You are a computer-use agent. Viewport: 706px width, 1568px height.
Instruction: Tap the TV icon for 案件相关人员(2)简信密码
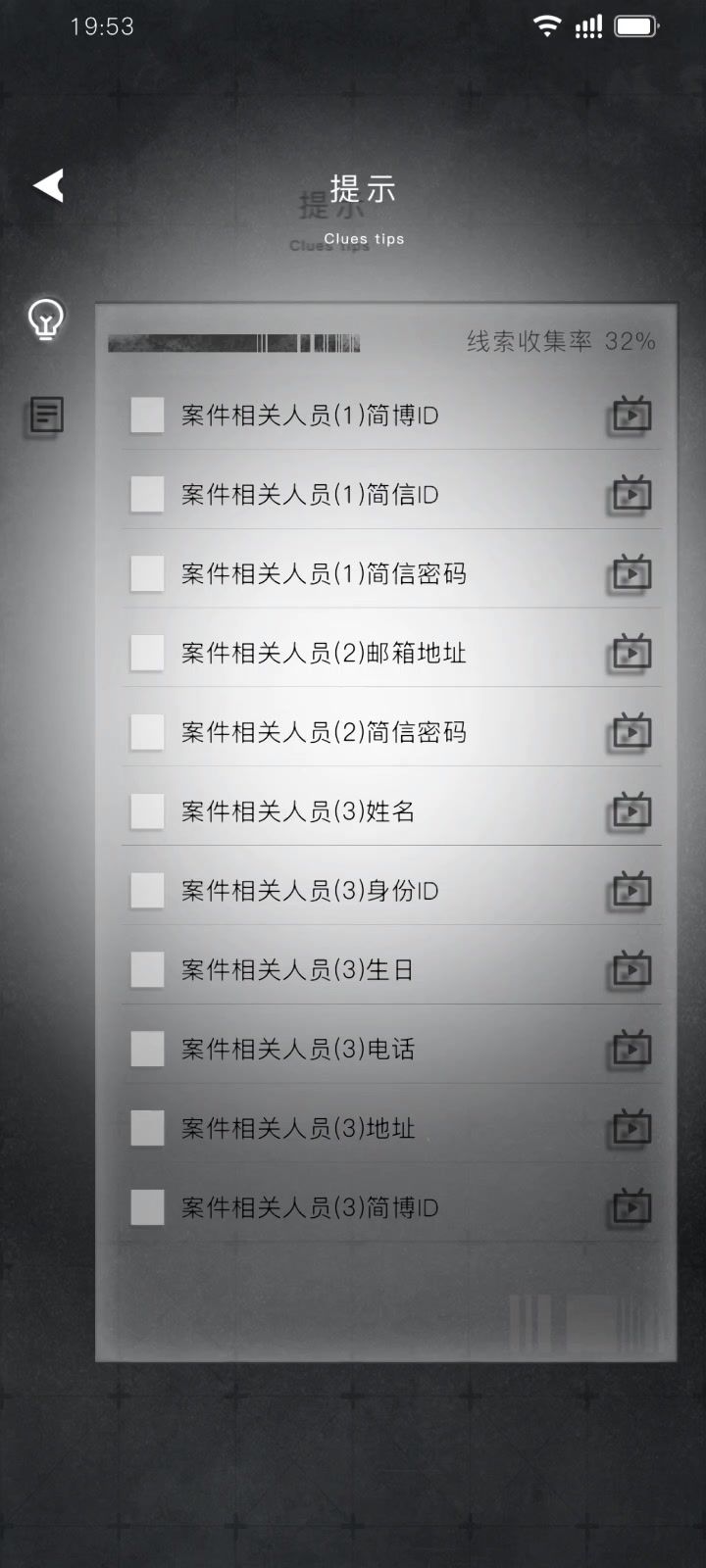631,732
